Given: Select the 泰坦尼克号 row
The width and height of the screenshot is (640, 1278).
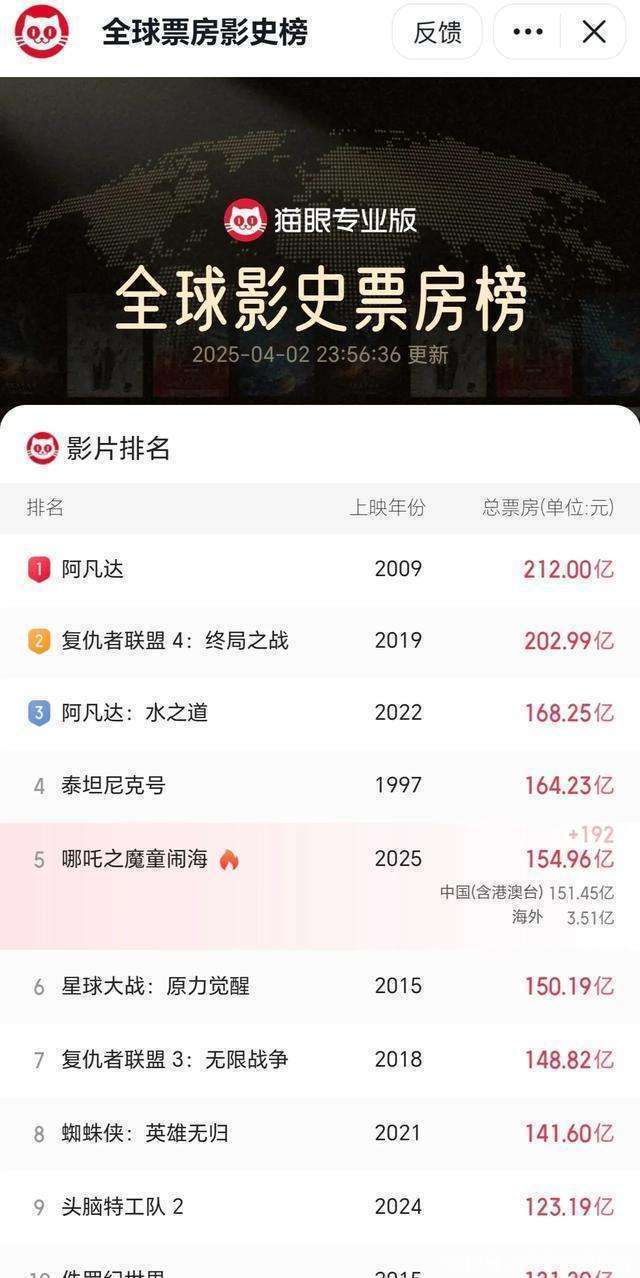Looking at the screenshot, I should (x=320, y=786).
